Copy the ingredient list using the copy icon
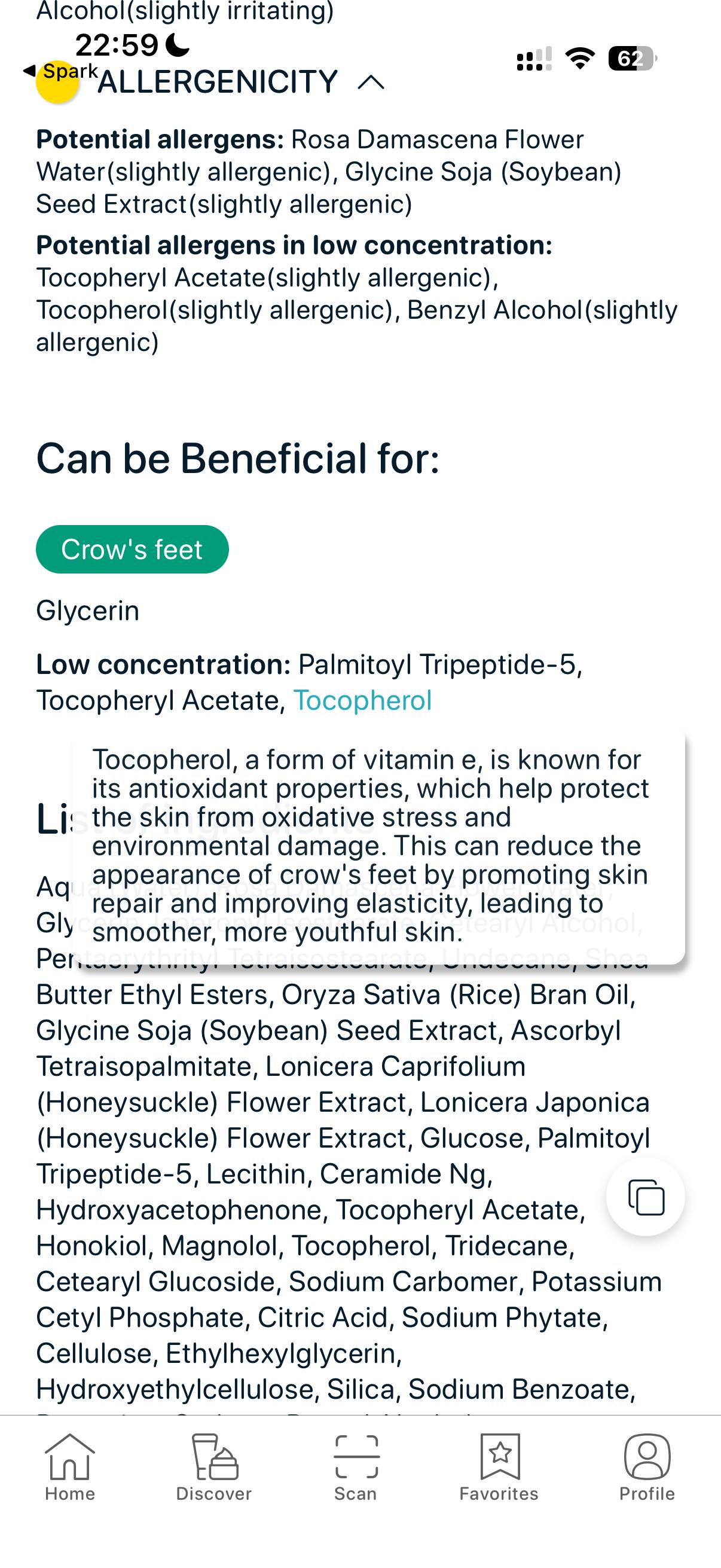Viewport: 721px width, 1568px height. pos(646,1195)
